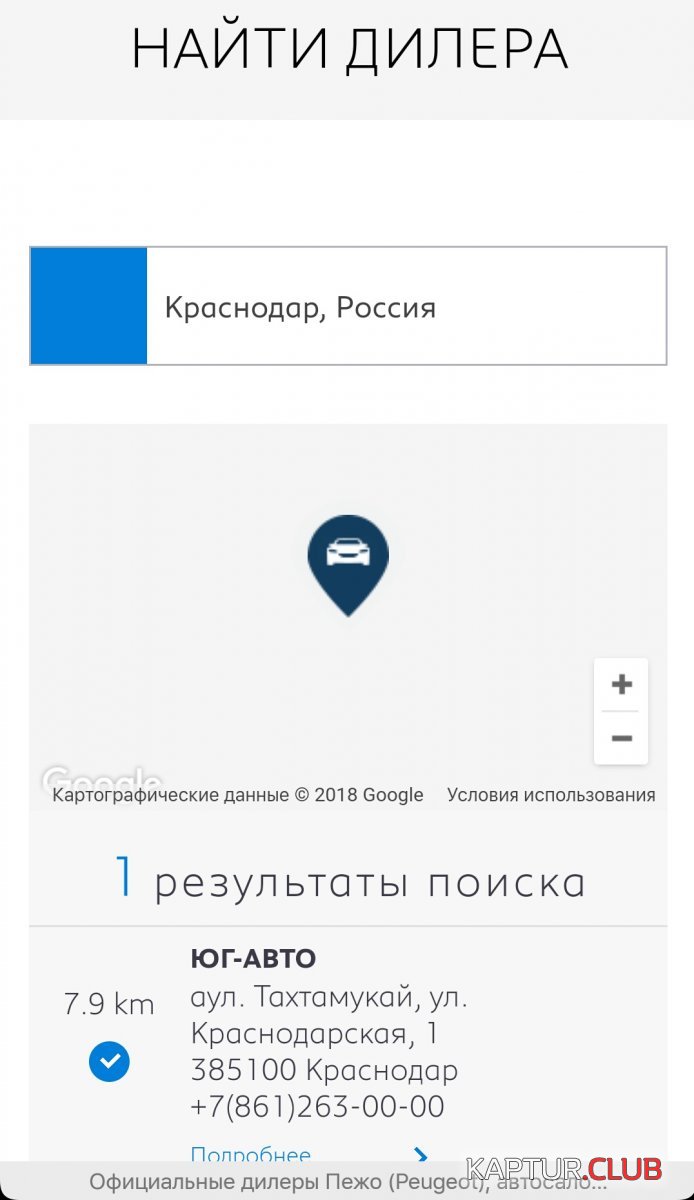Tap the blue search button beside location field
The width and height of the screenshot is (694, 1200).
coord(89,306)
